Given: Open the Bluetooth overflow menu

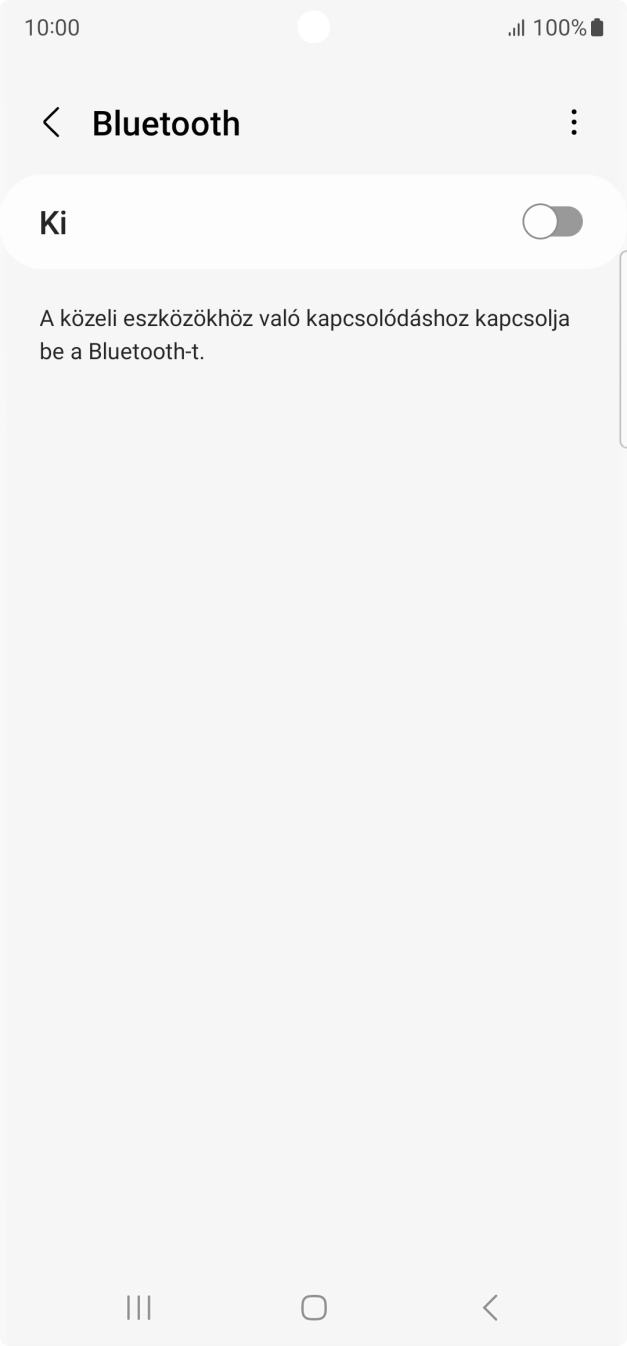Looking at the screenshot, I should point(573,123).
